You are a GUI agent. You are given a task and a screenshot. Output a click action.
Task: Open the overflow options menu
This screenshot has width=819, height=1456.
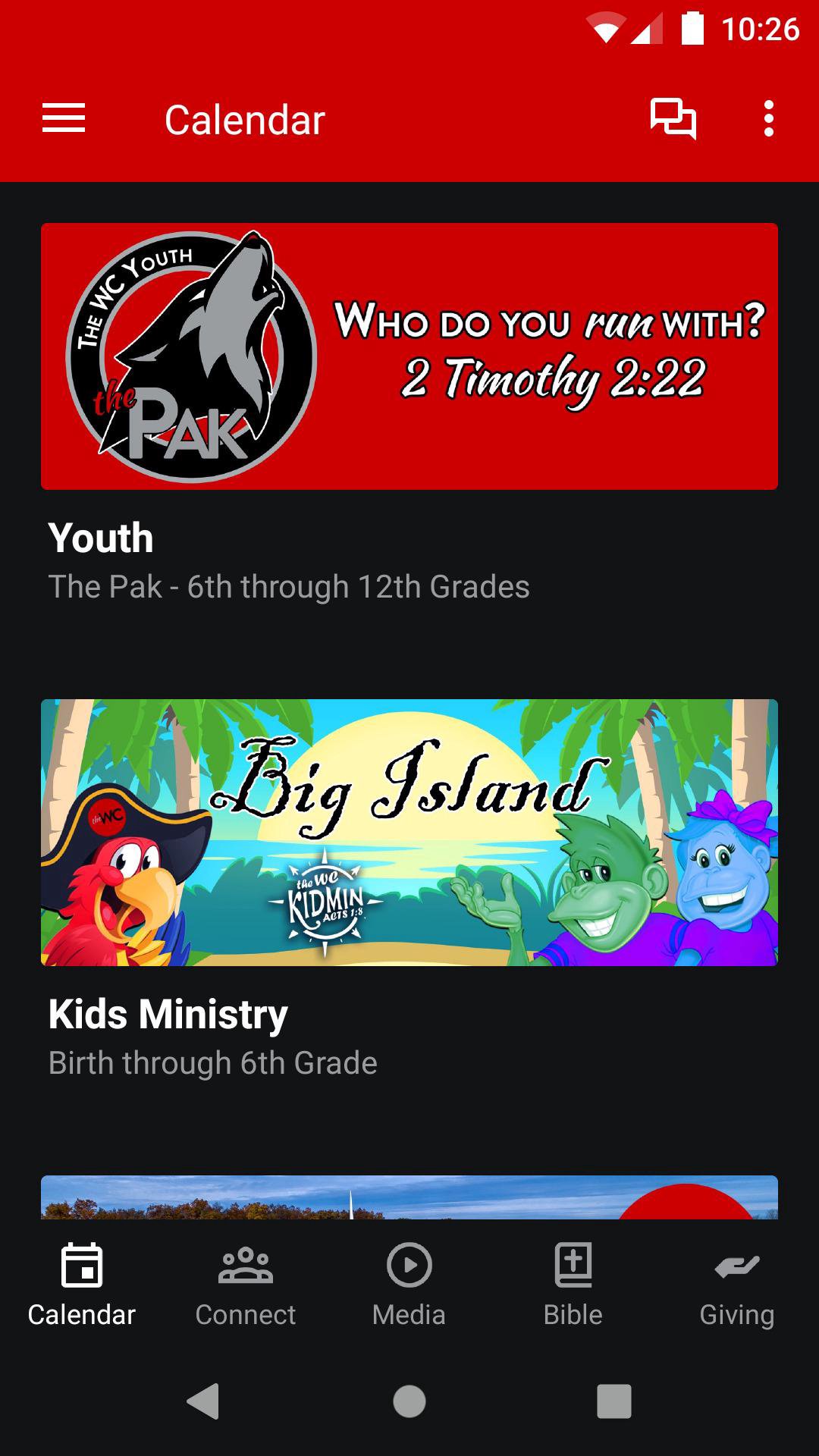[x=769, y=119]
